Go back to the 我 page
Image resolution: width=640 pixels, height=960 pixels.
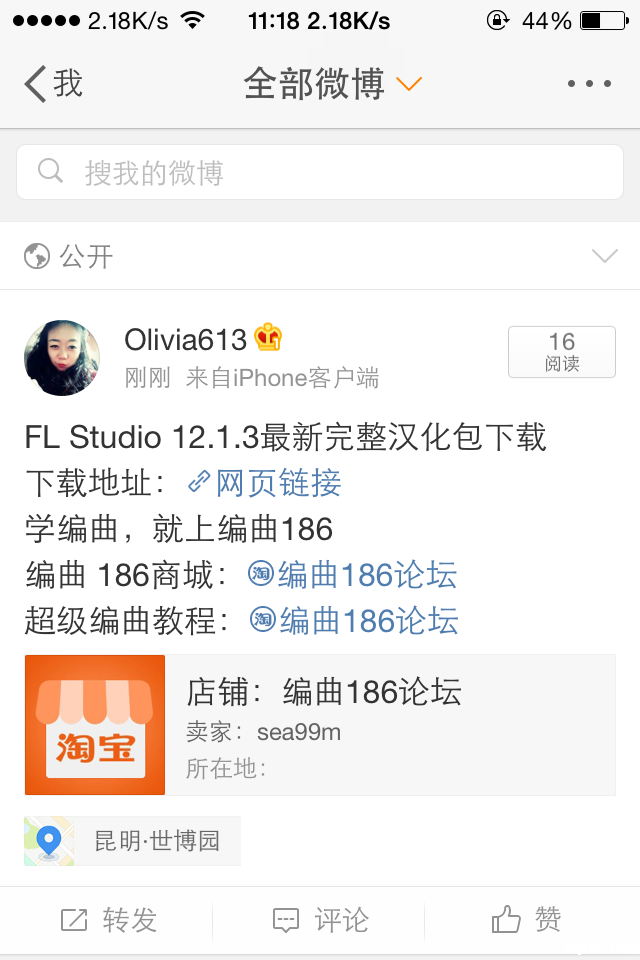pos(53,84)
